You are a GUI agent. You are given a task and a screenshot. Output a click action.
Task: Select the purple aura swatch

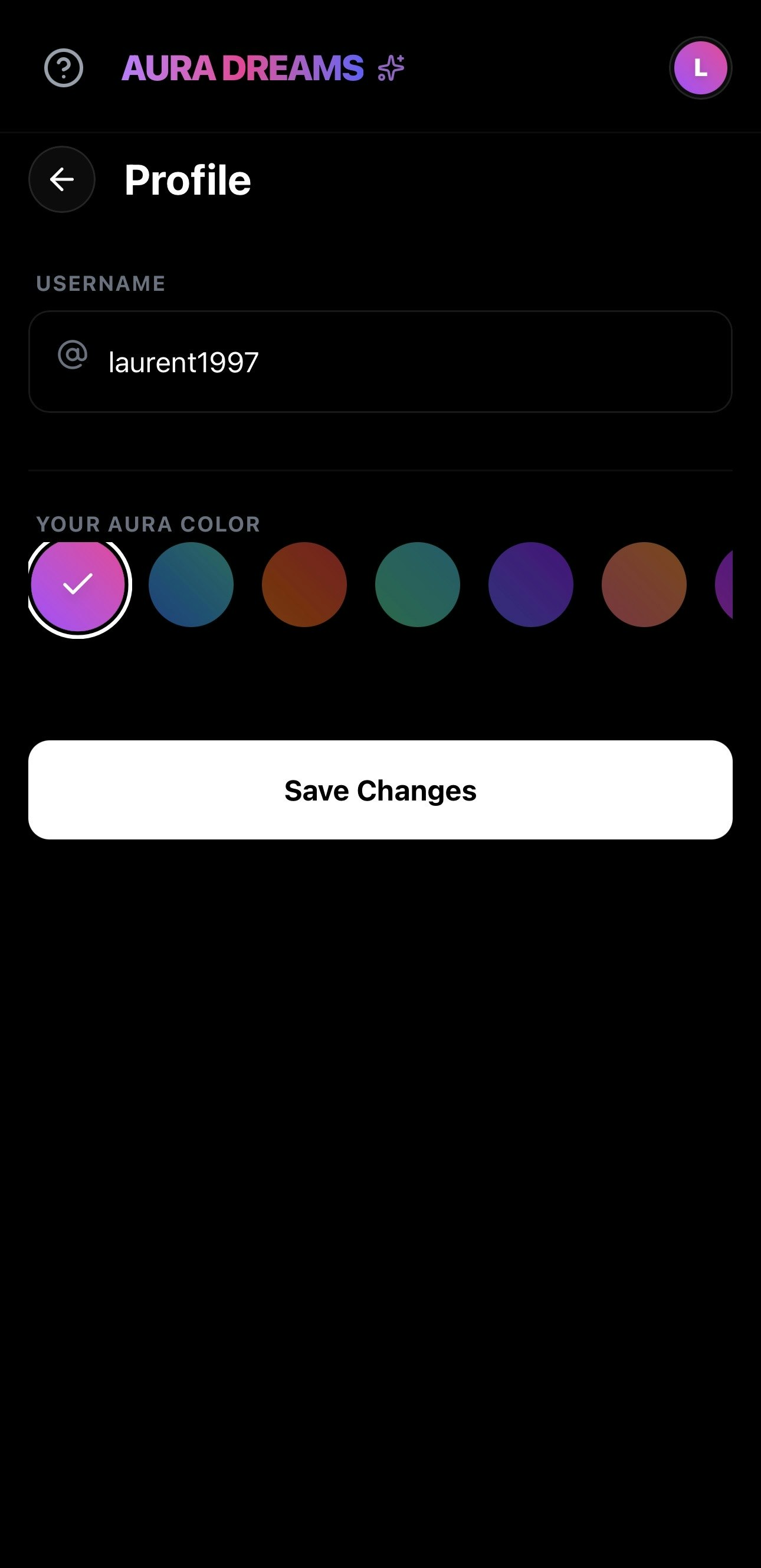click(532, 585)
